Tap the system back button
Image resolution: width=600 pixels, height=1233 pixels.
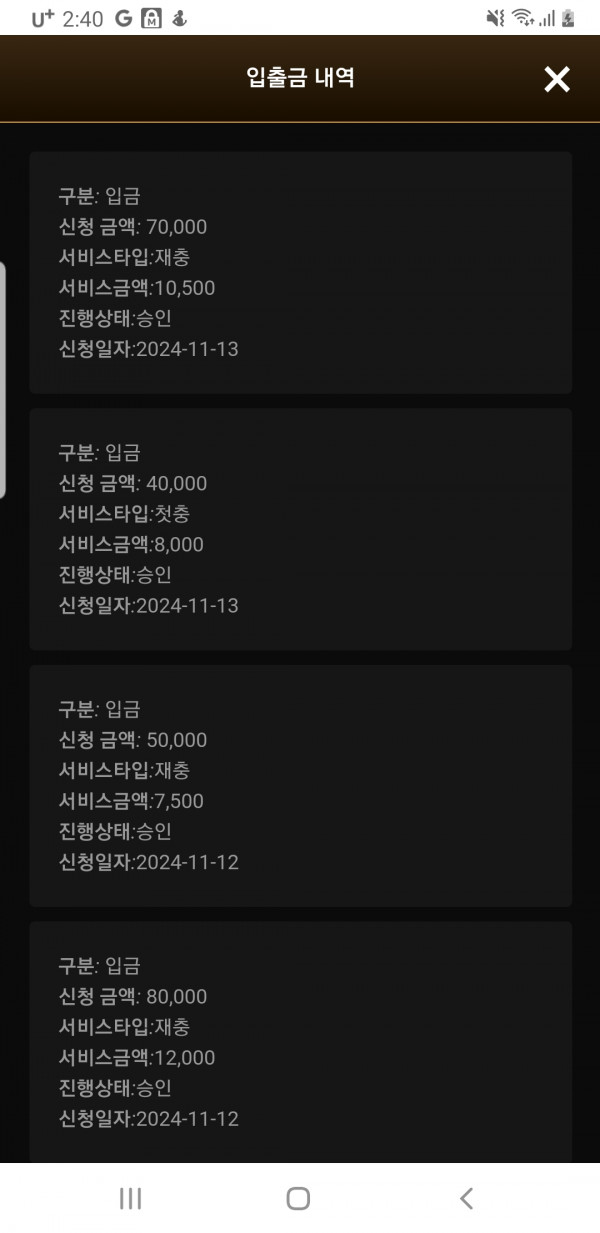[466, 1198]
